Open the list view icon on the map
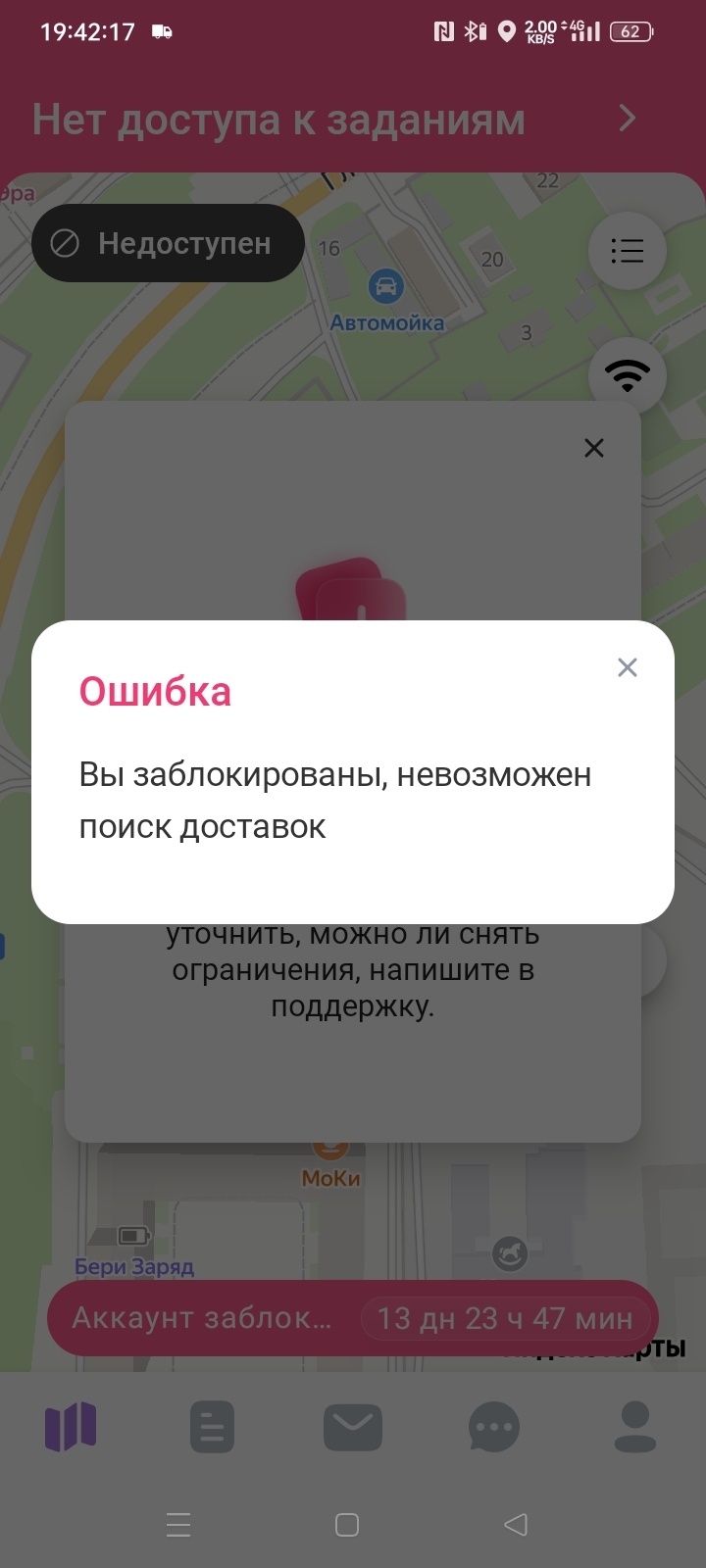Viewport: 706px width, 1568px height. (x=628, y=251)
